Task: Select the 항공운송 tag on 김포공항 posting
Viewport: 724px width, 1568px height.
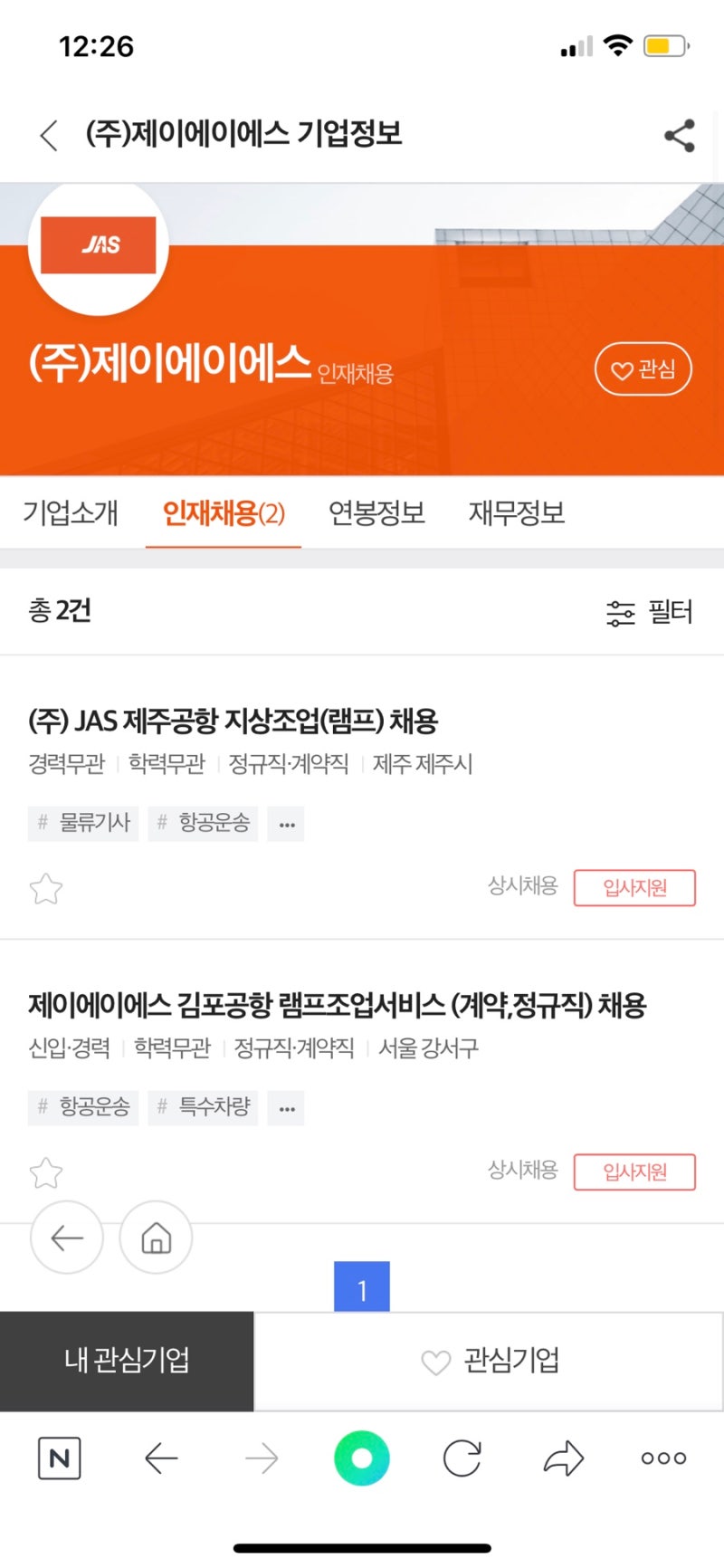Action: tap(84, 1107)
